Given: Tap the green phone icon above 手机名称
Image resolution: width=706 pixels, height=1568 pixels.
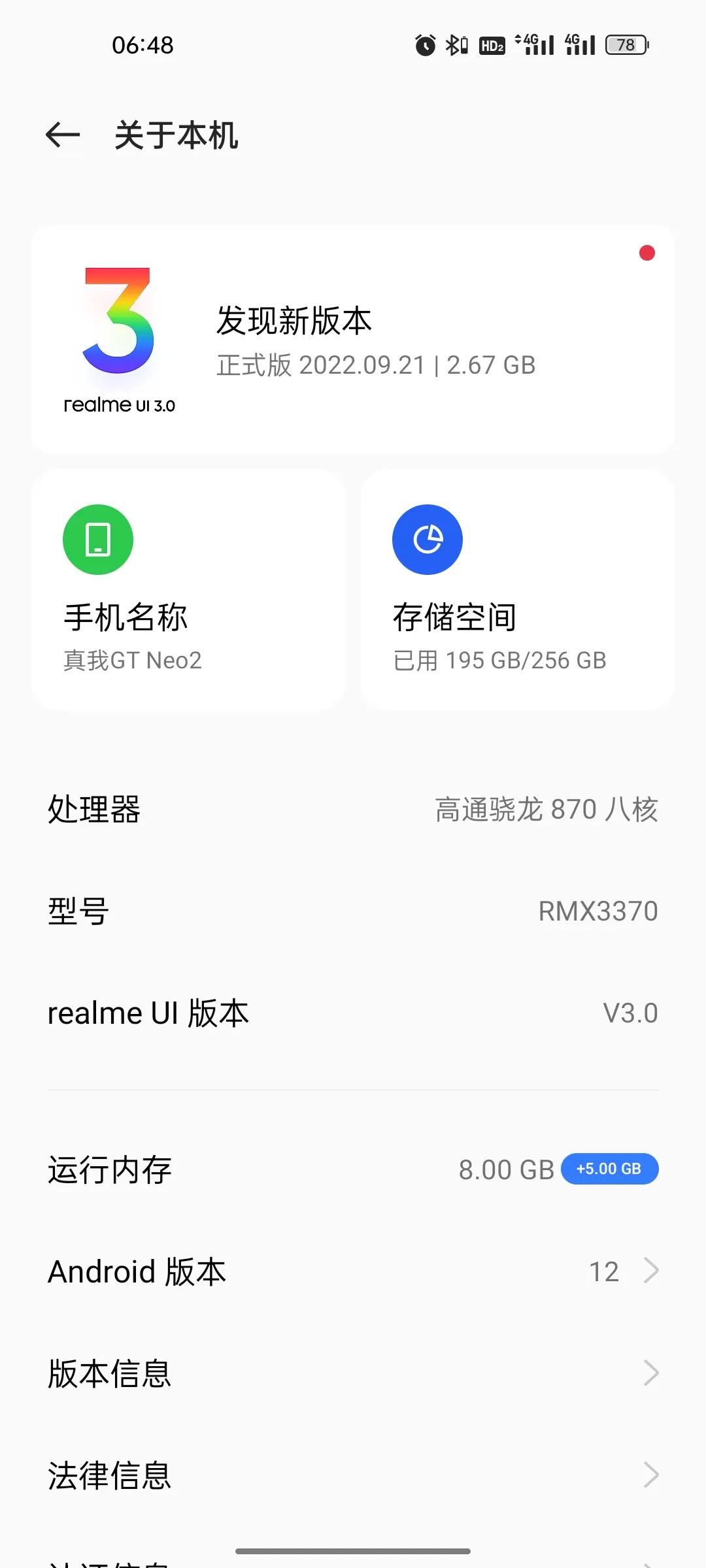Looking at the screenshot, I should click(98, 539).
